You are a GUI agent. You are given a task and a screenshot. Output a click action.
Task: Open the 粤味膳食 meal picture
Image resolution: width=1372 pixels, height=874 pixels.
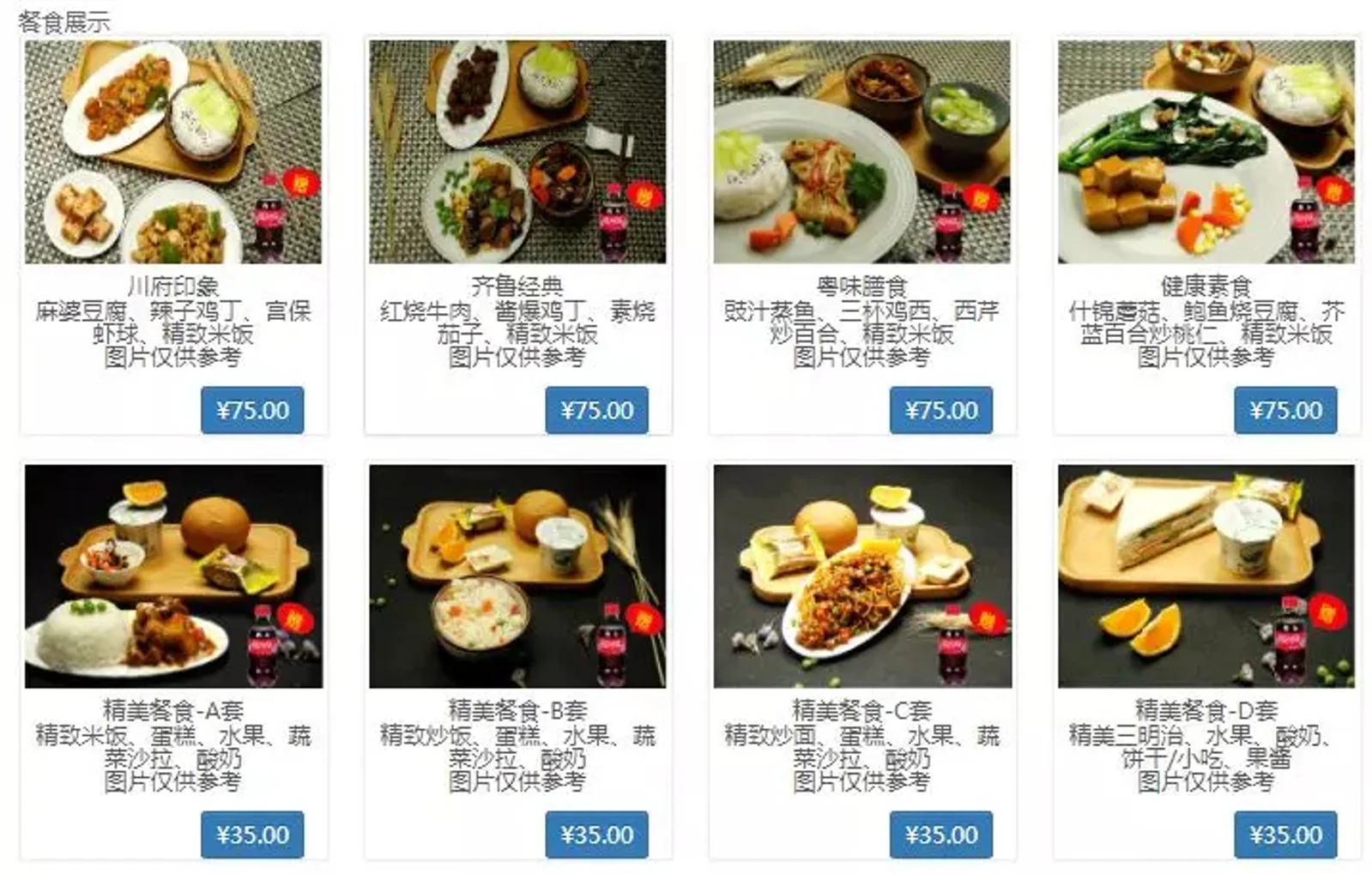click(x=861, y=152)
